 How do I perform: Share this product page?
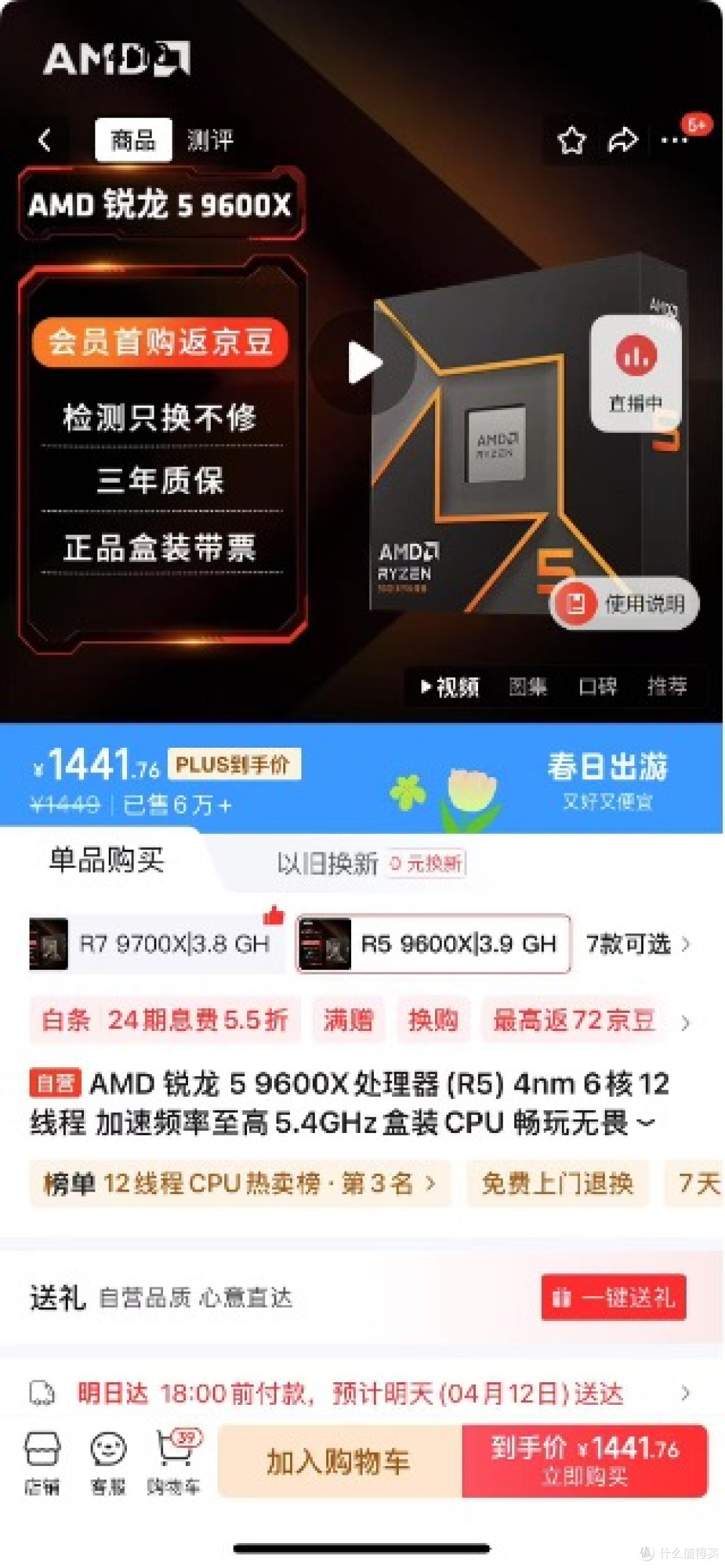[x=622, y=140]
